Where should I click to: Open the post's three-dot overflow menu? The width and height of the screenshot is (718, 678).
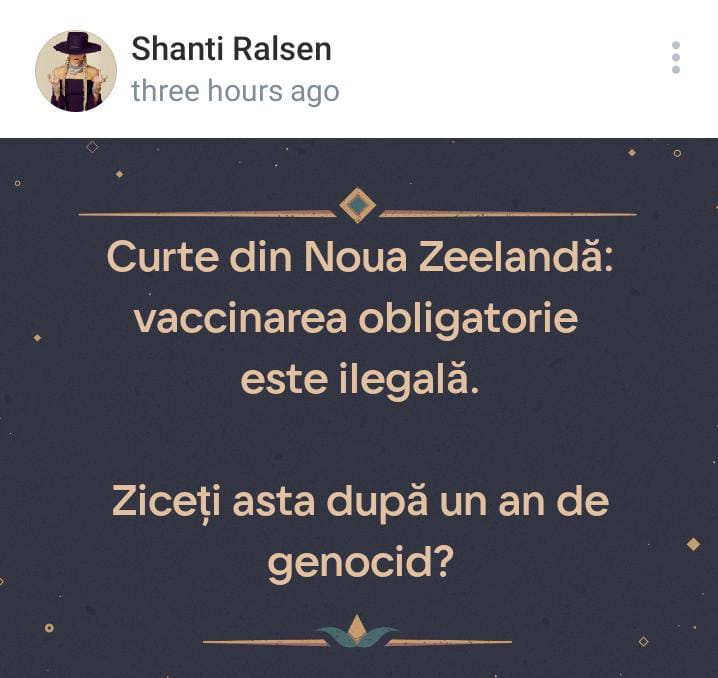676,58
